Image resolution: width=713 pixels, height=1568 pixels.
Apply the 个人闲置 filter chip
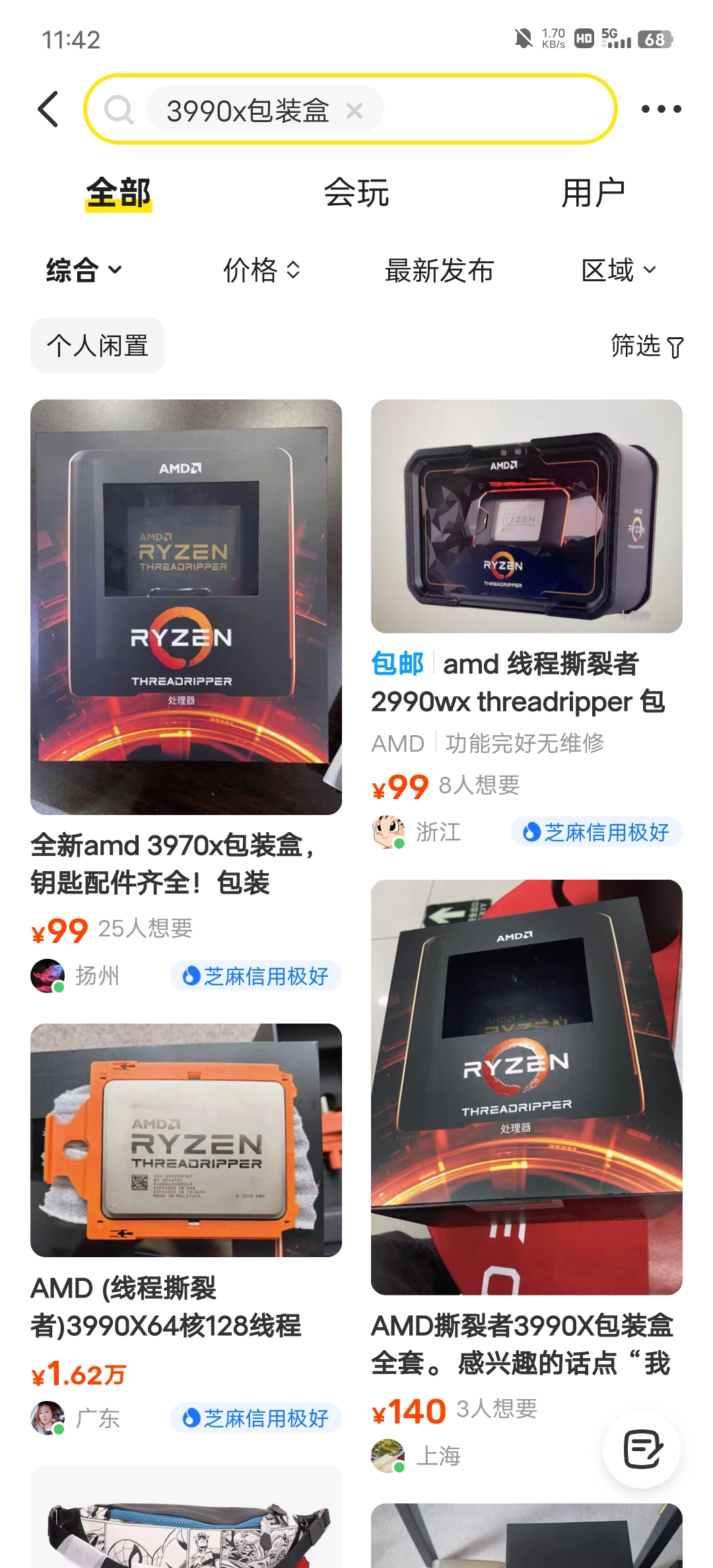[x=98, y=346]
